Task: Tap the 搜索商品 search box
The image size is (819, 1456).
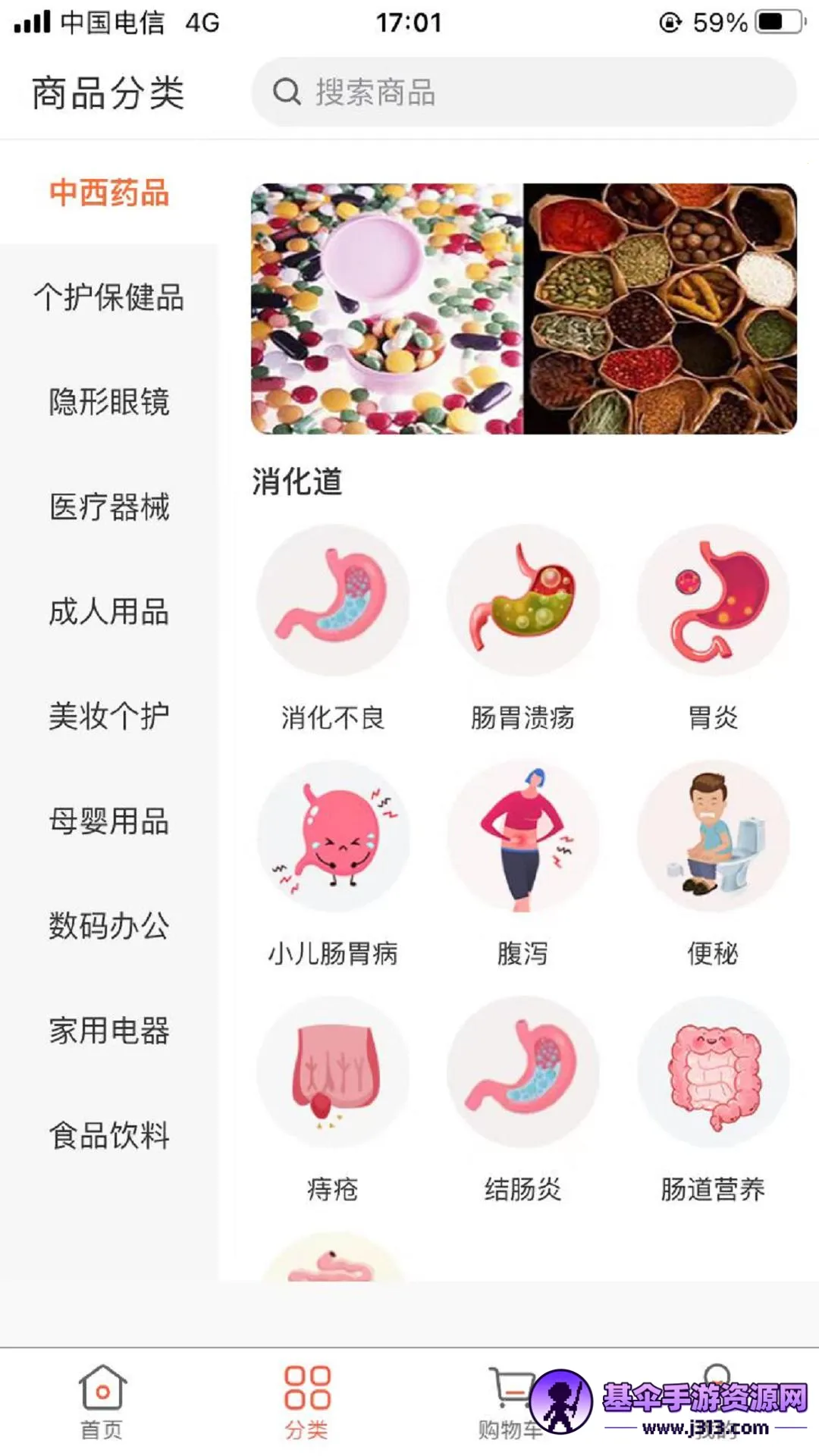Action: coord(523,93)
